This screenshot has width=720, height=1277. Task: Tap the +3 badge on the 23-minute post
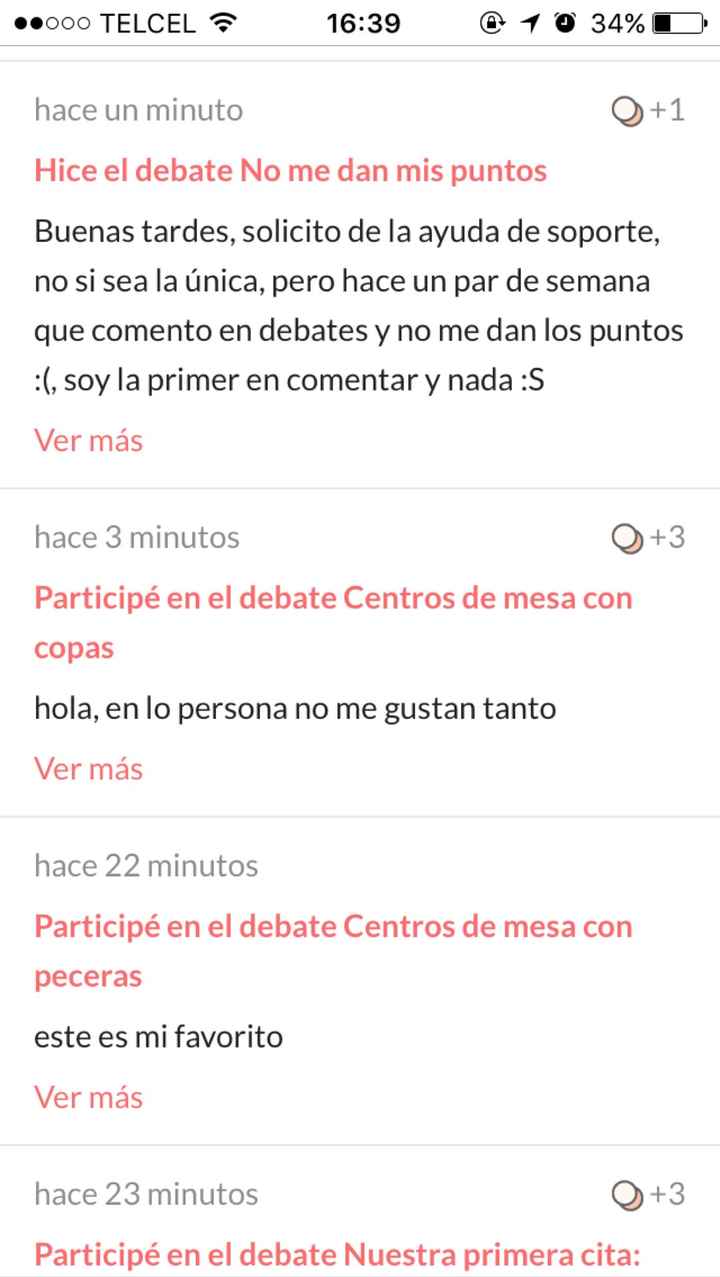click(x=666, y=1194)
